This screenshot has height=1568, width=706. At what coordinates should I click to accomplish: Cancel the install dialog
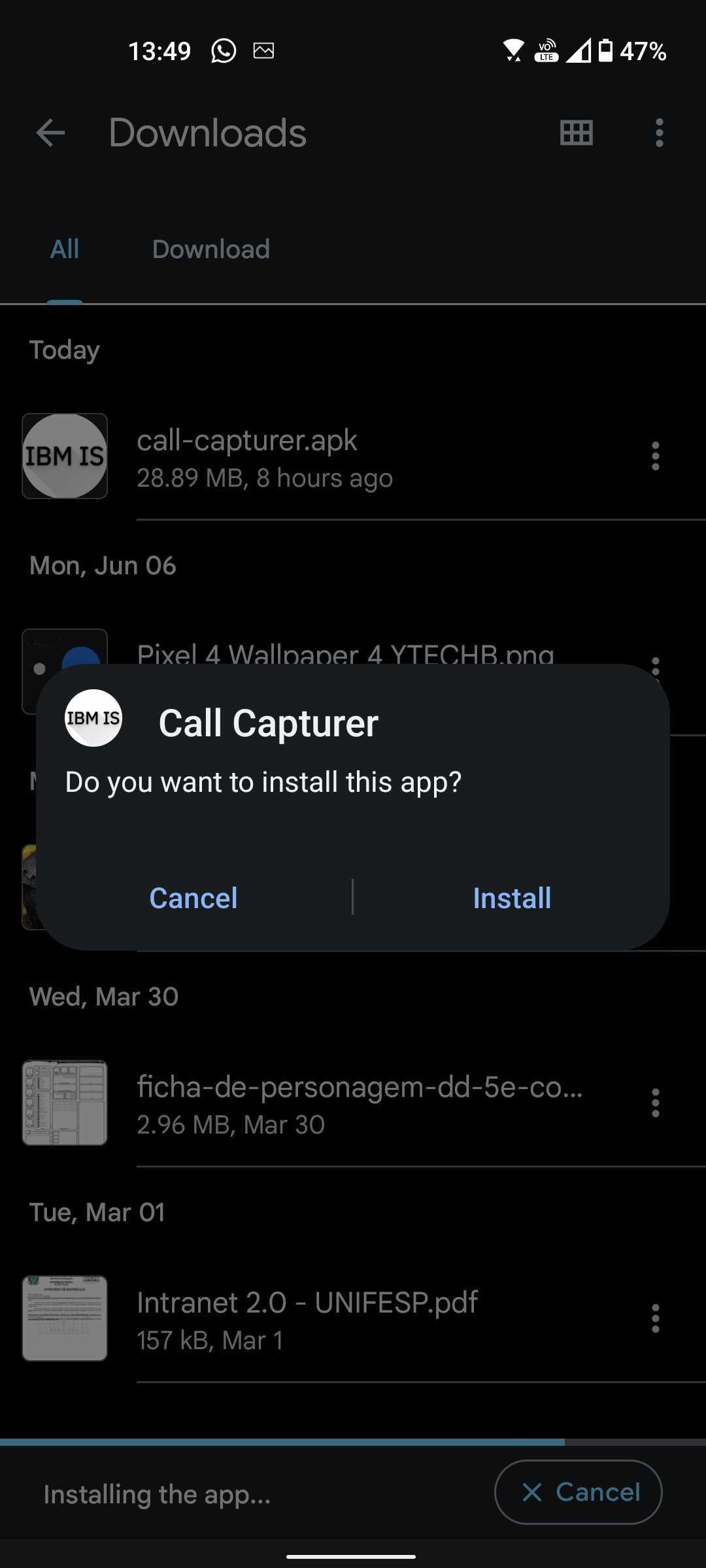[x=193, y=898]
